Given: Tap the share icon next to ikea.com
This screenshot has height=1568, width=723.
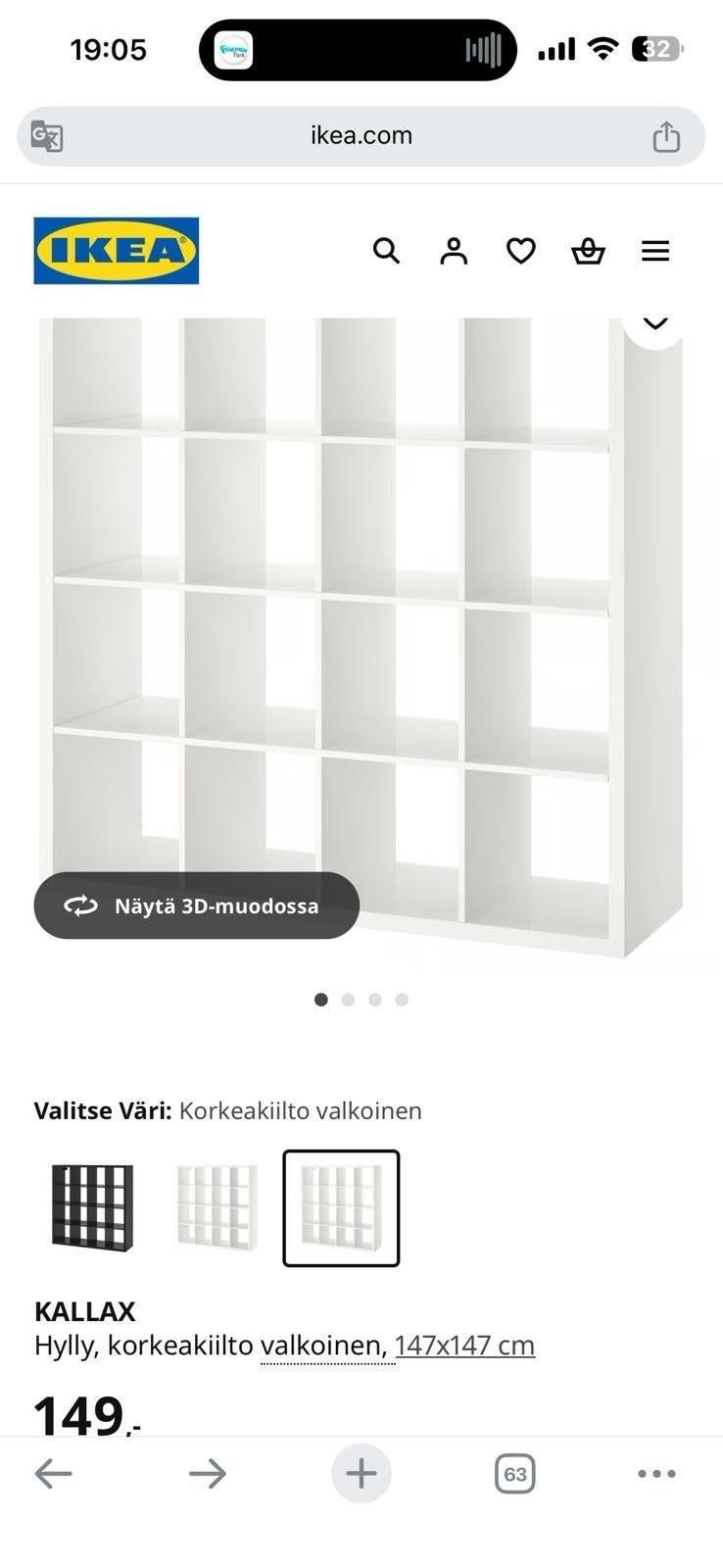Looking at the screenshot, I should pos(667,135).
